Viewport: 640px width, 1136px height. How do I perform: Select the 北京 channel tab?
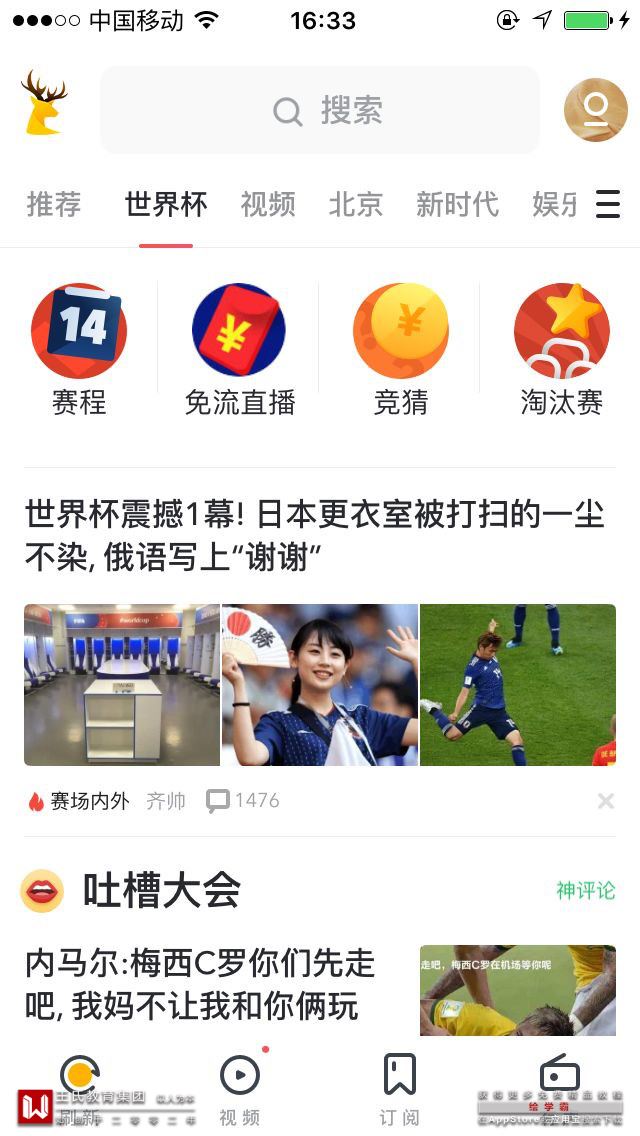356,205
